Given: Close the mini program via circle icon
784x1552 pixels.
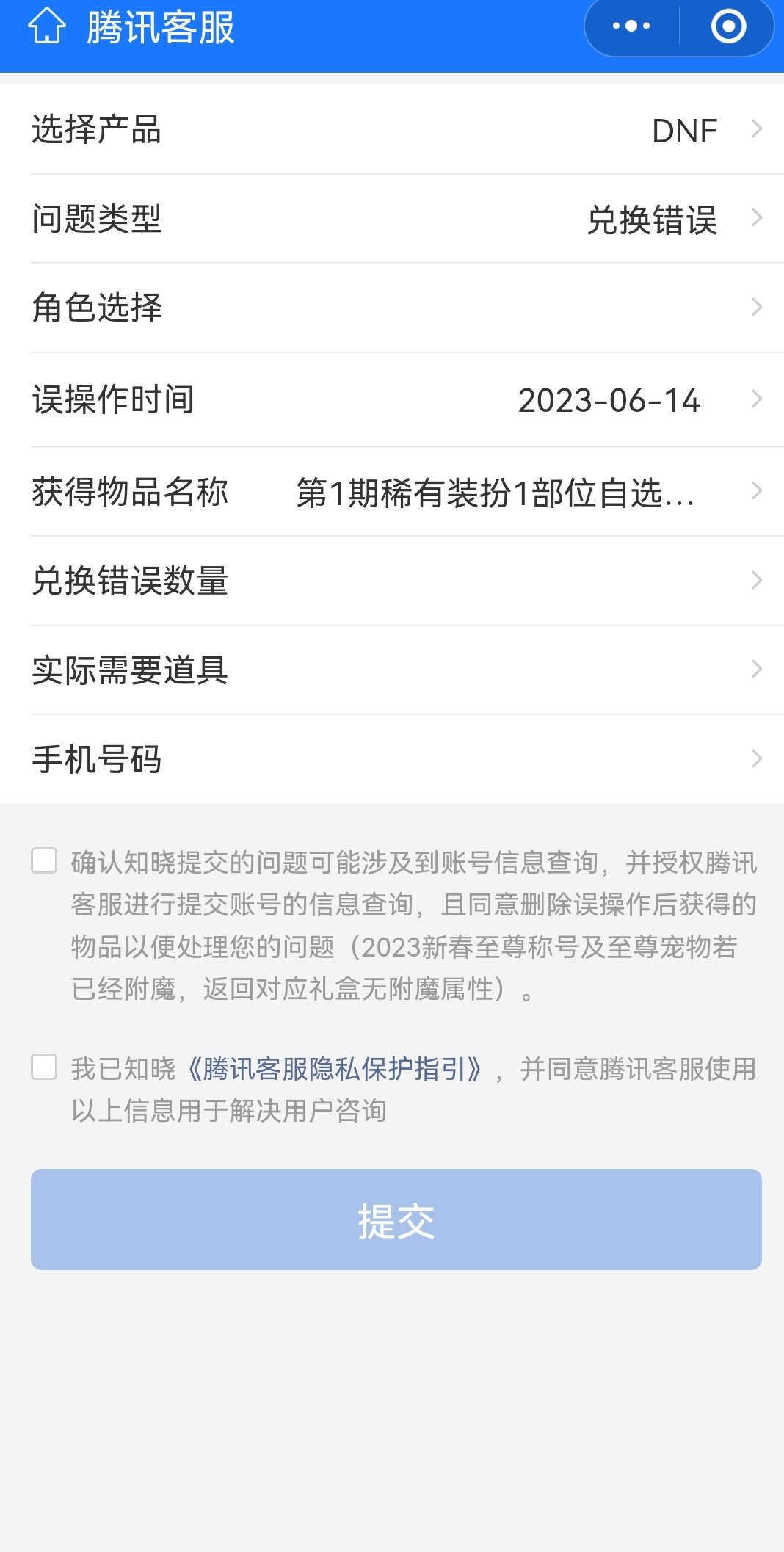Looking at the screenshot, I should pos(728,26).
